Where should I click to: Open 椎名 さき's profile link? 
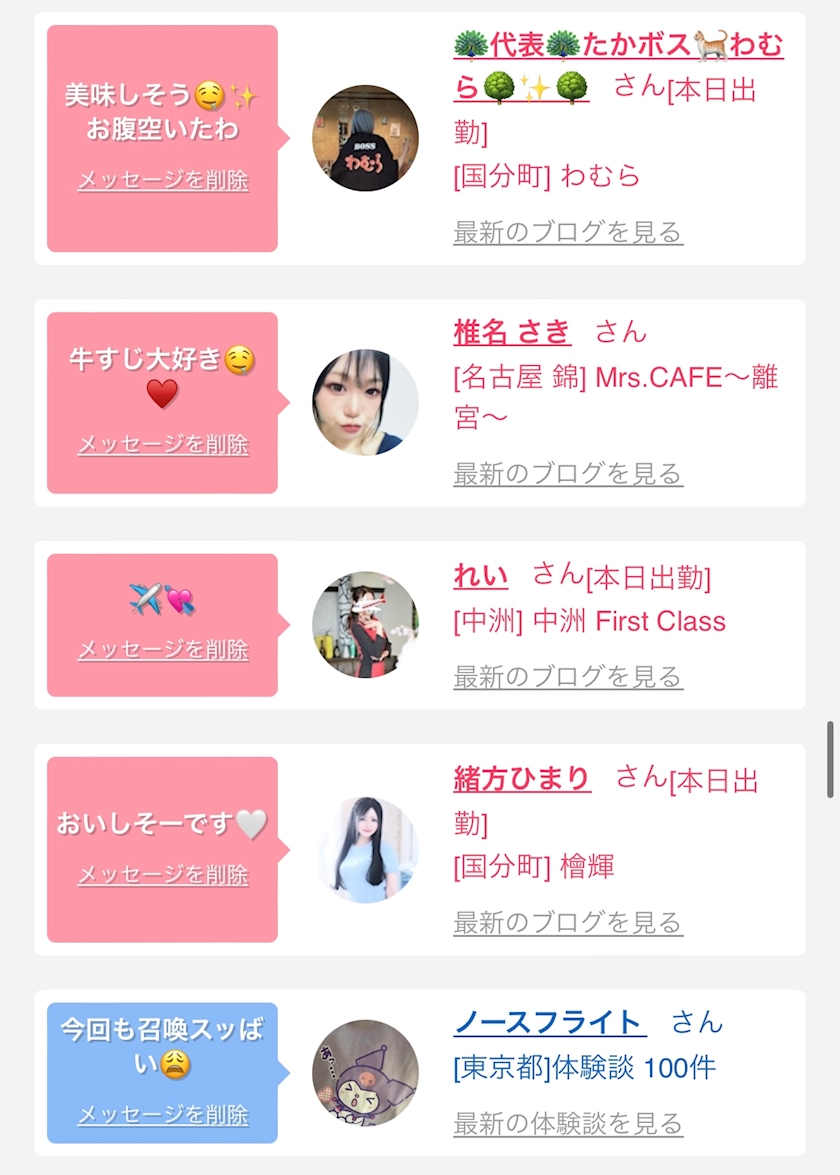tap(513, 332)
